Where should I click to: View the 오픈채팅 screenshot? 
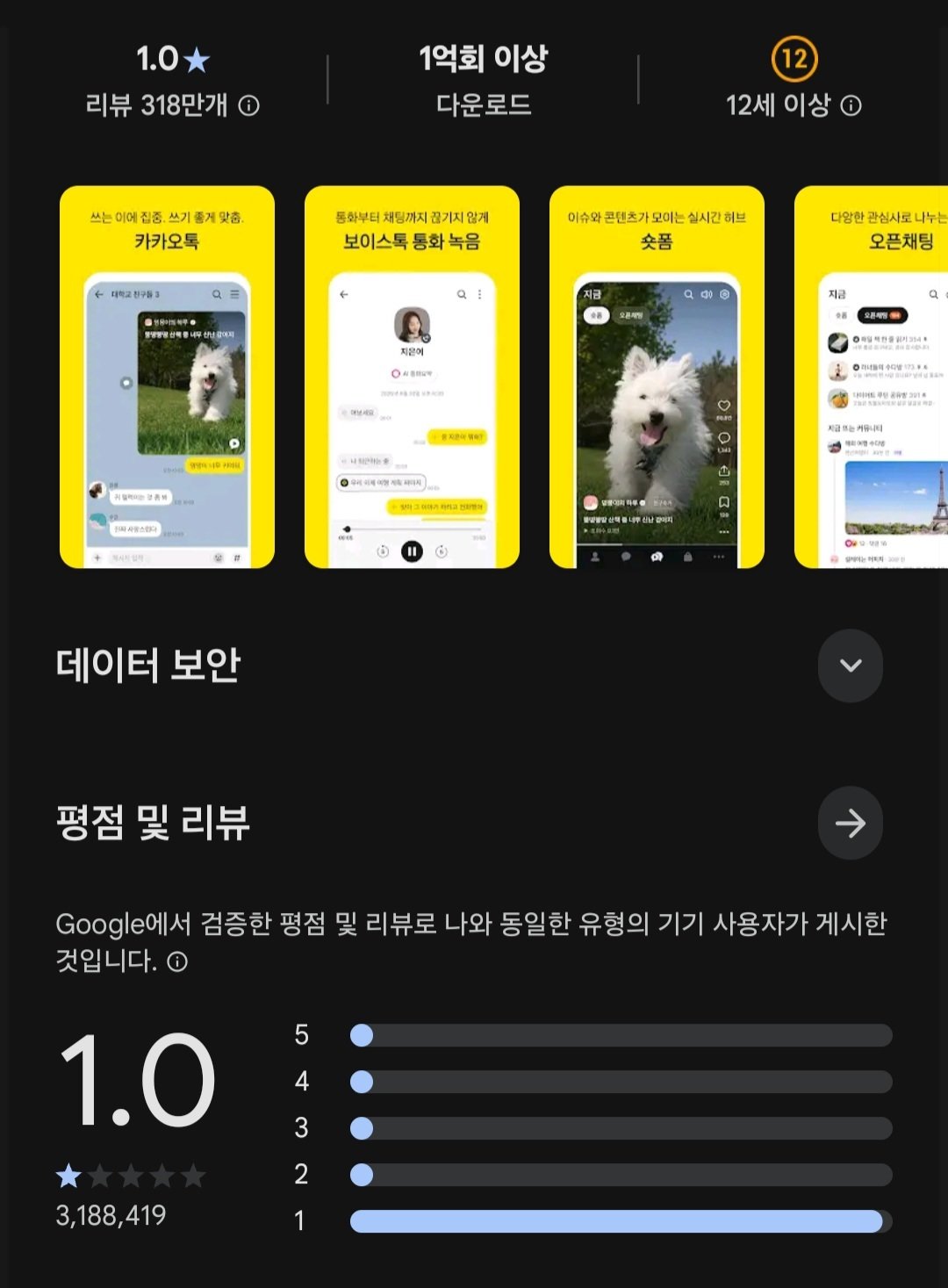pyautogui.click(x=872, y=378)
